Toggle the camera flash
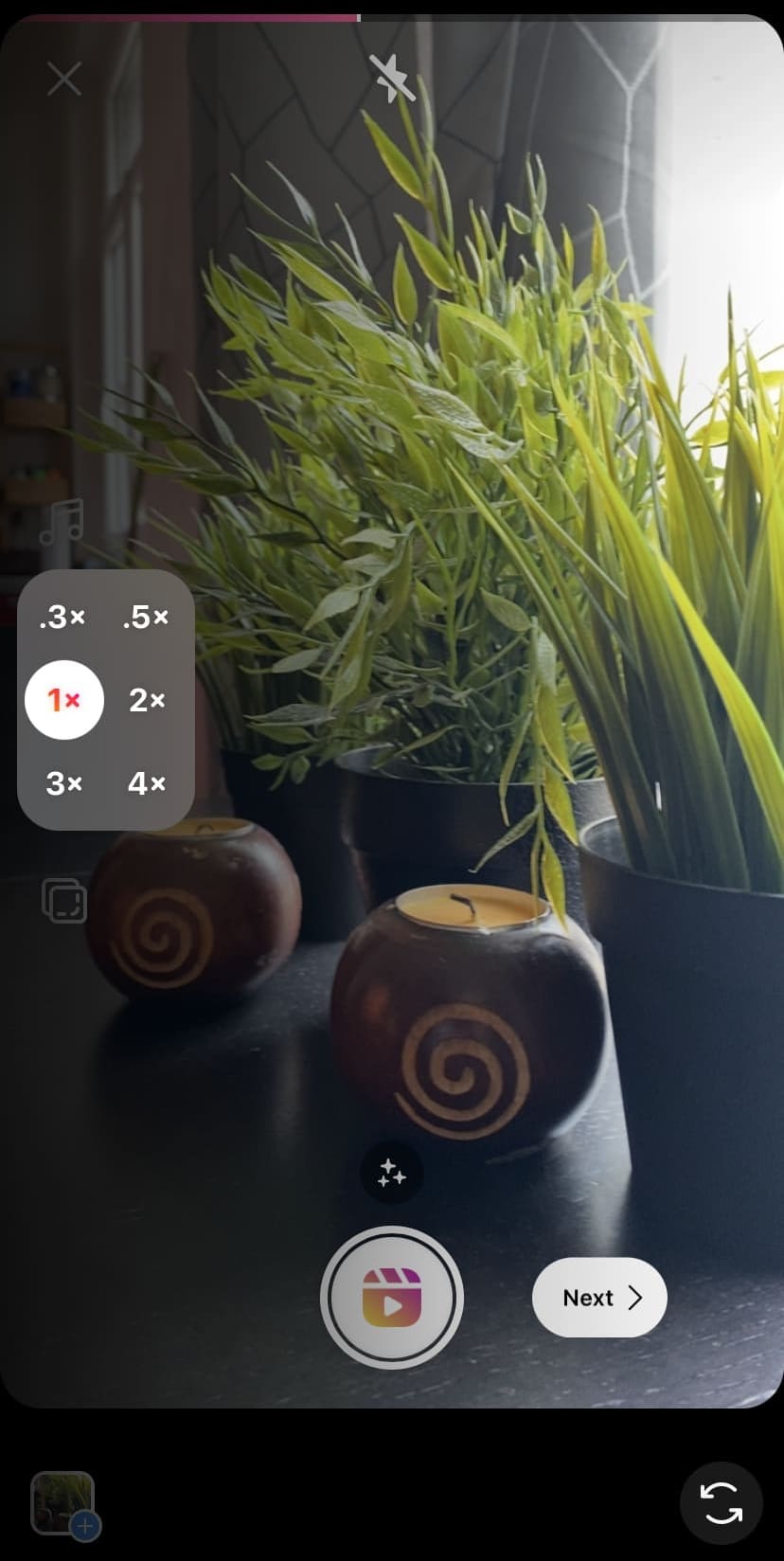The height and width of the screenshot is (1561, 784). [392, 78]
